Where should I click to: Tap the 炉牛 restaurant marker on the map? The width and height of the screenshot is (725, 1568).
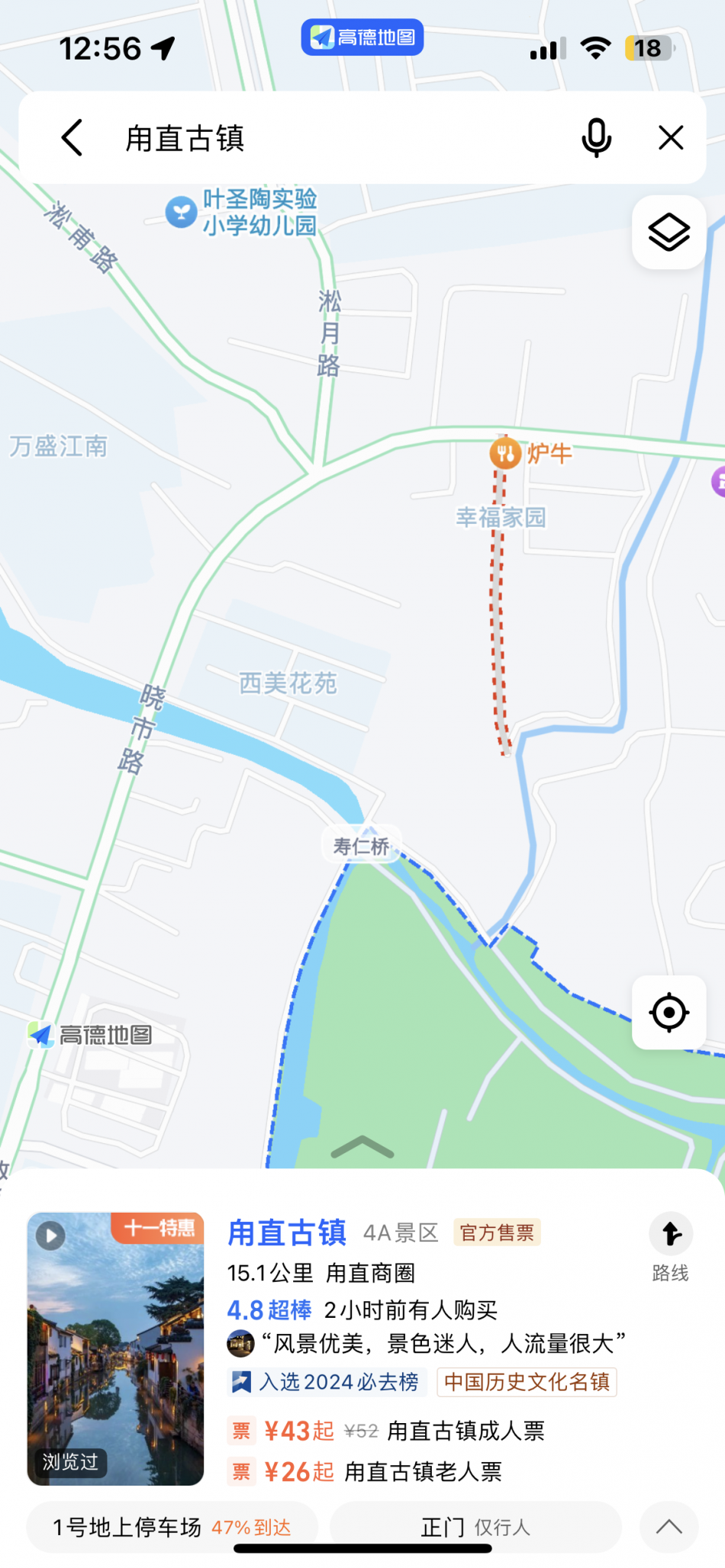(505, 454)
